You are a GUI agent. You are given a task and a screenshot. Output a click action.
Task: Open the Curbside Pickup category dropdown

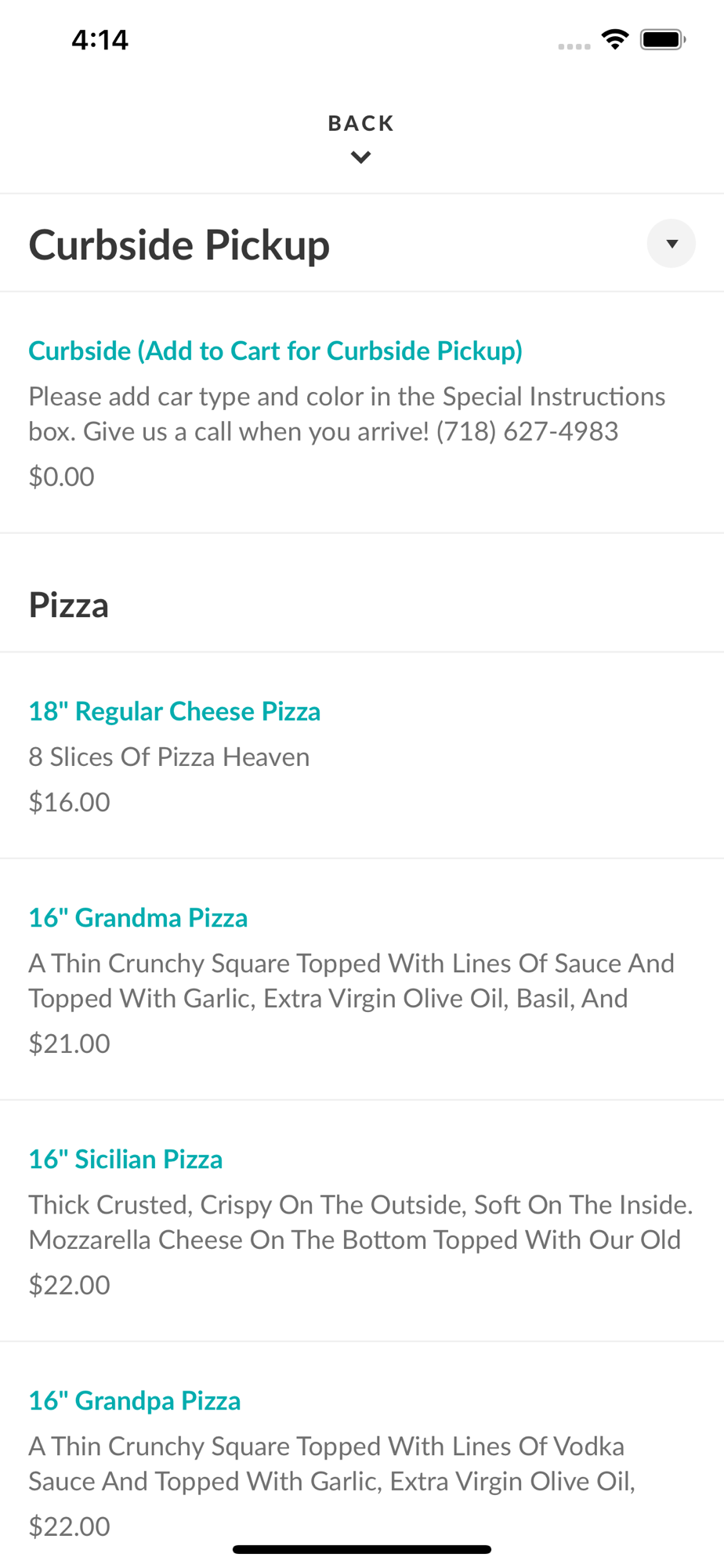671,244
